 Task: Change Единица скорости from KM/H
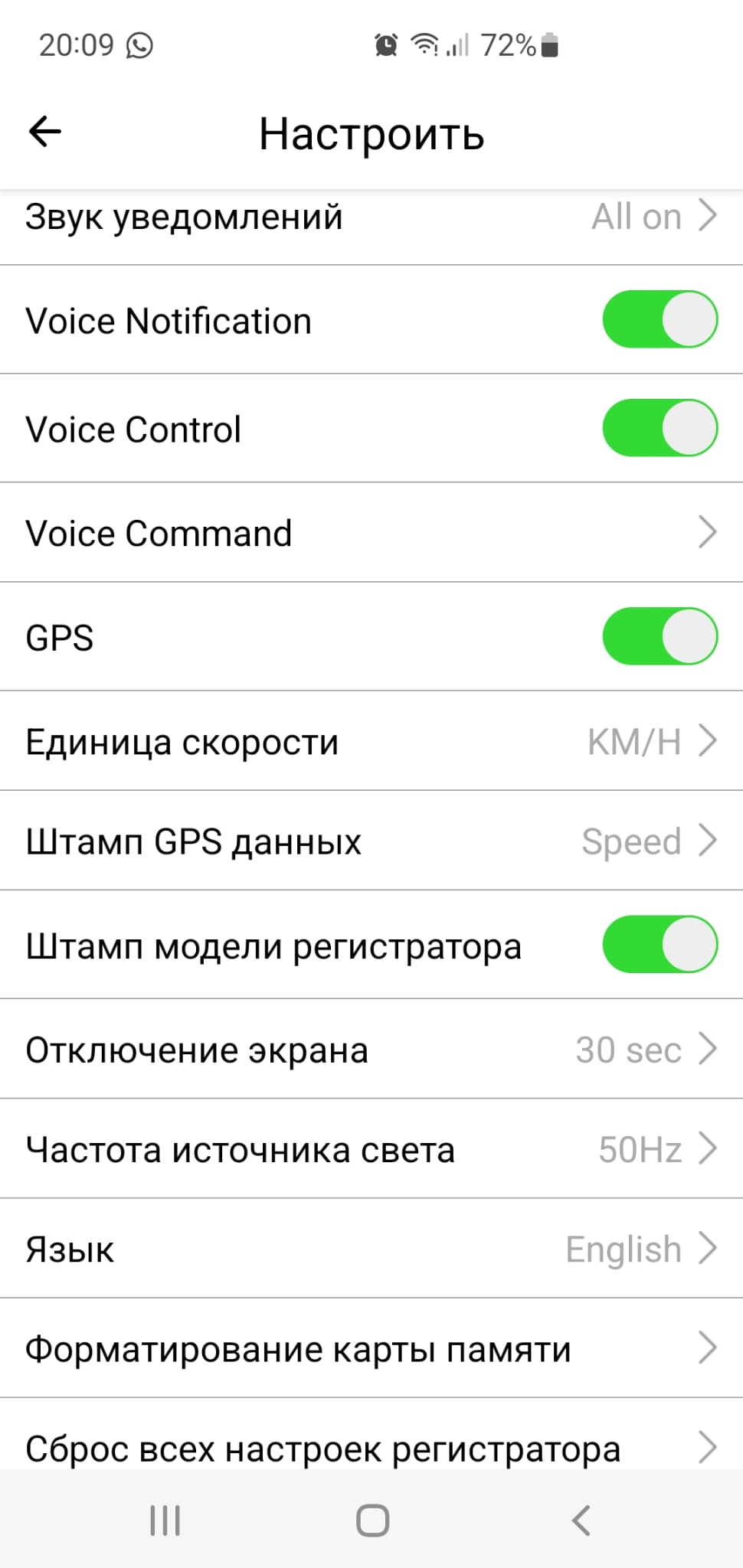pos(371,741)
